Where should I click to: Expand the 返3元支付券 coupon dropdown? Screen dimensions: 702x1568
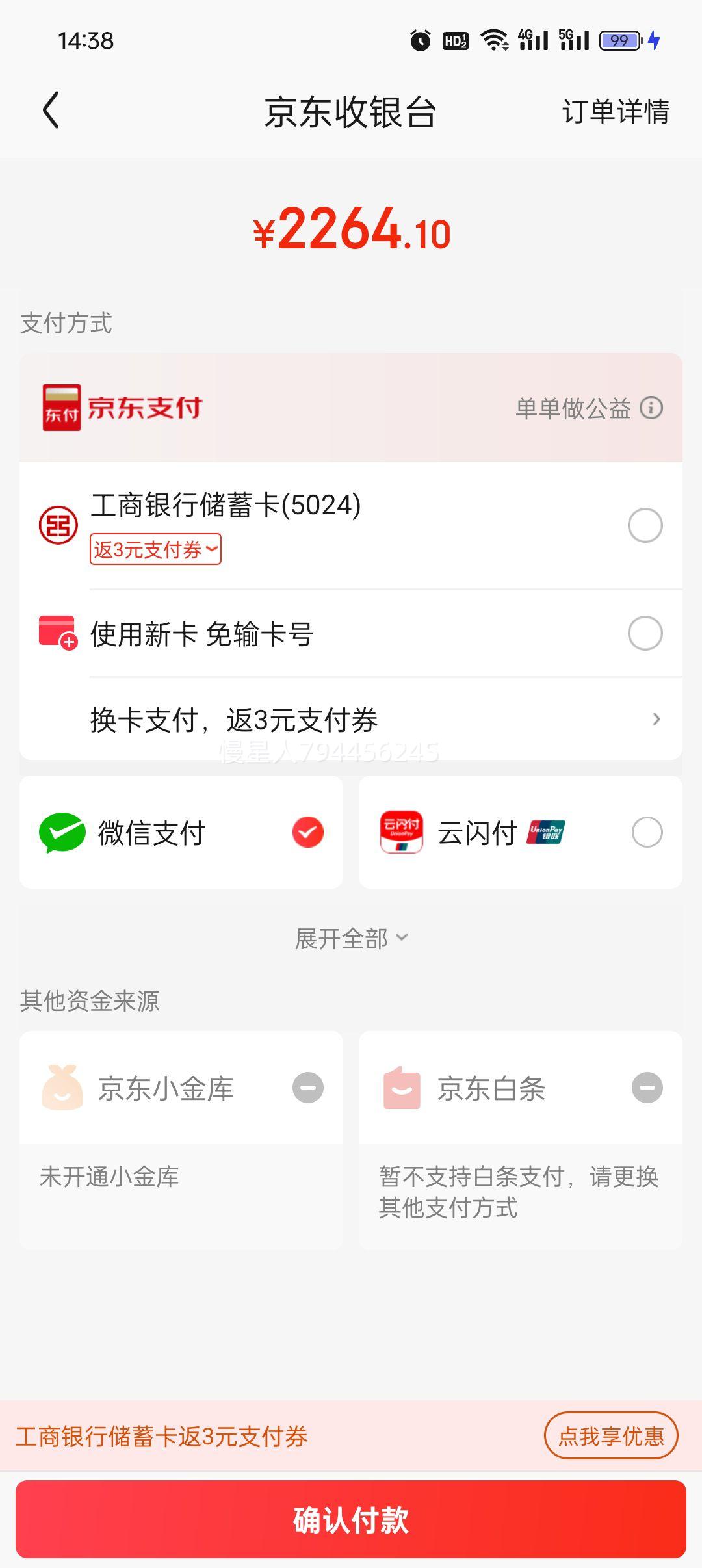point(156,549)
